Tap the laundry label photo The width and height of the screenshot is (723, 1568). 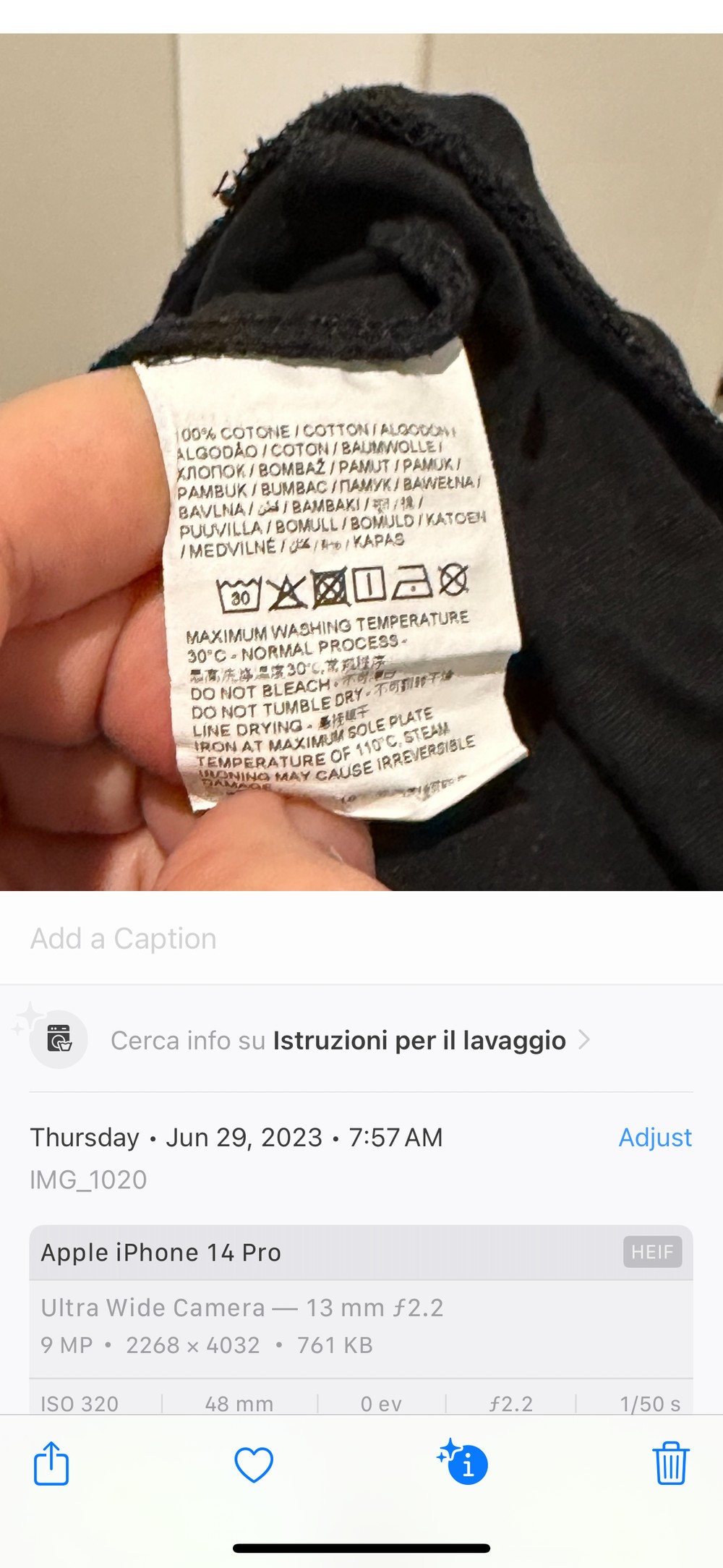point(361,461)
